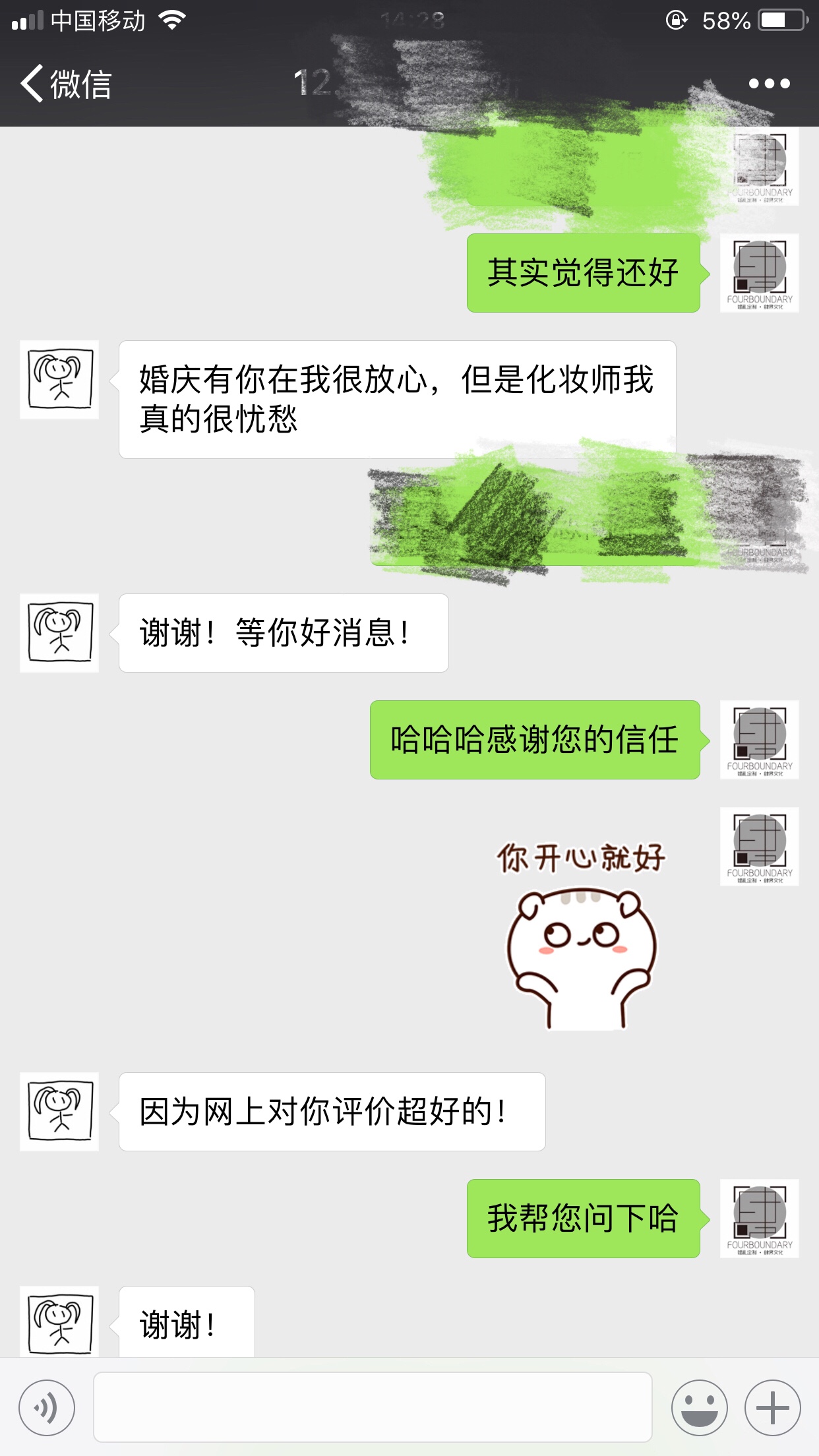Open the plus attachments menu
This screenshot has width=819, height=1456.
point(773,1408)
